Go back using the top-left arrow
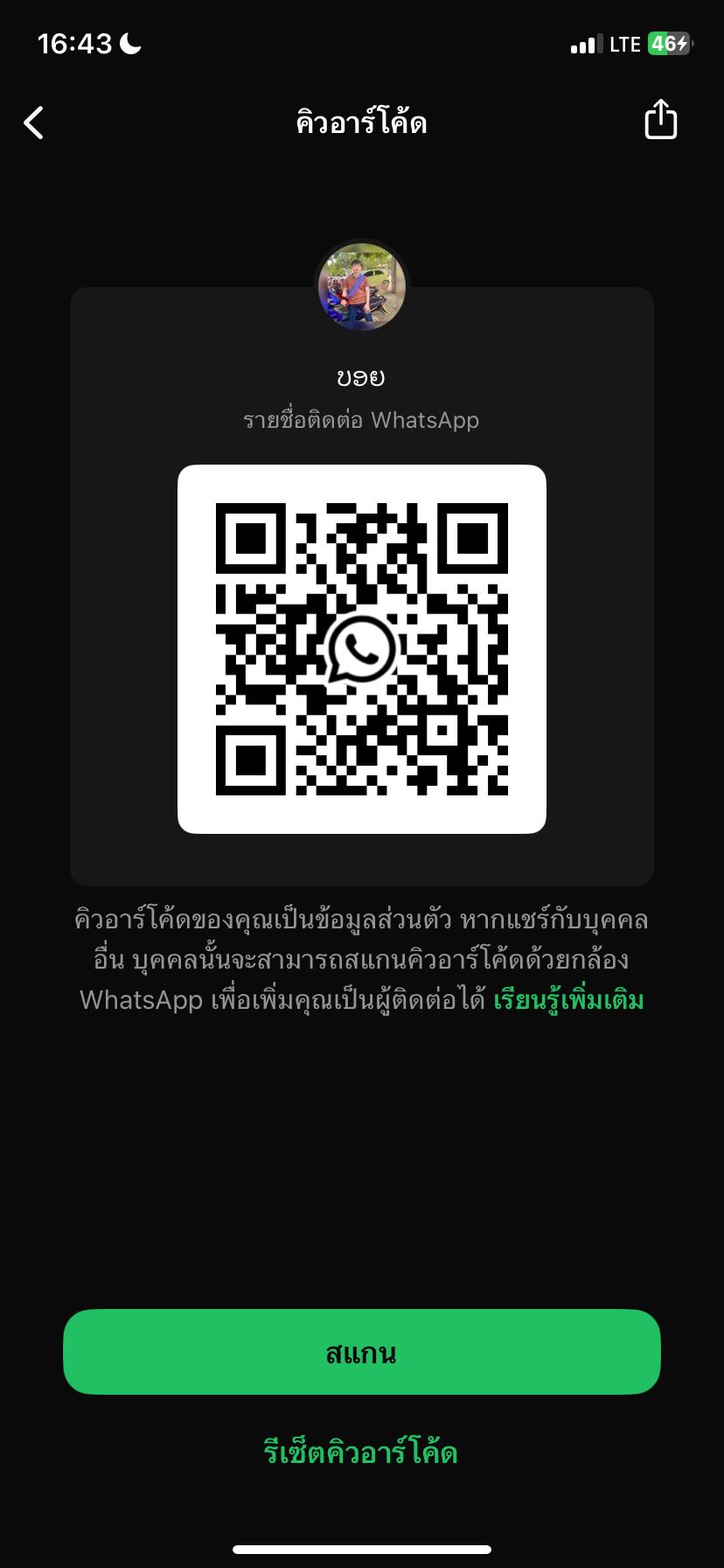 coord(34,122)
